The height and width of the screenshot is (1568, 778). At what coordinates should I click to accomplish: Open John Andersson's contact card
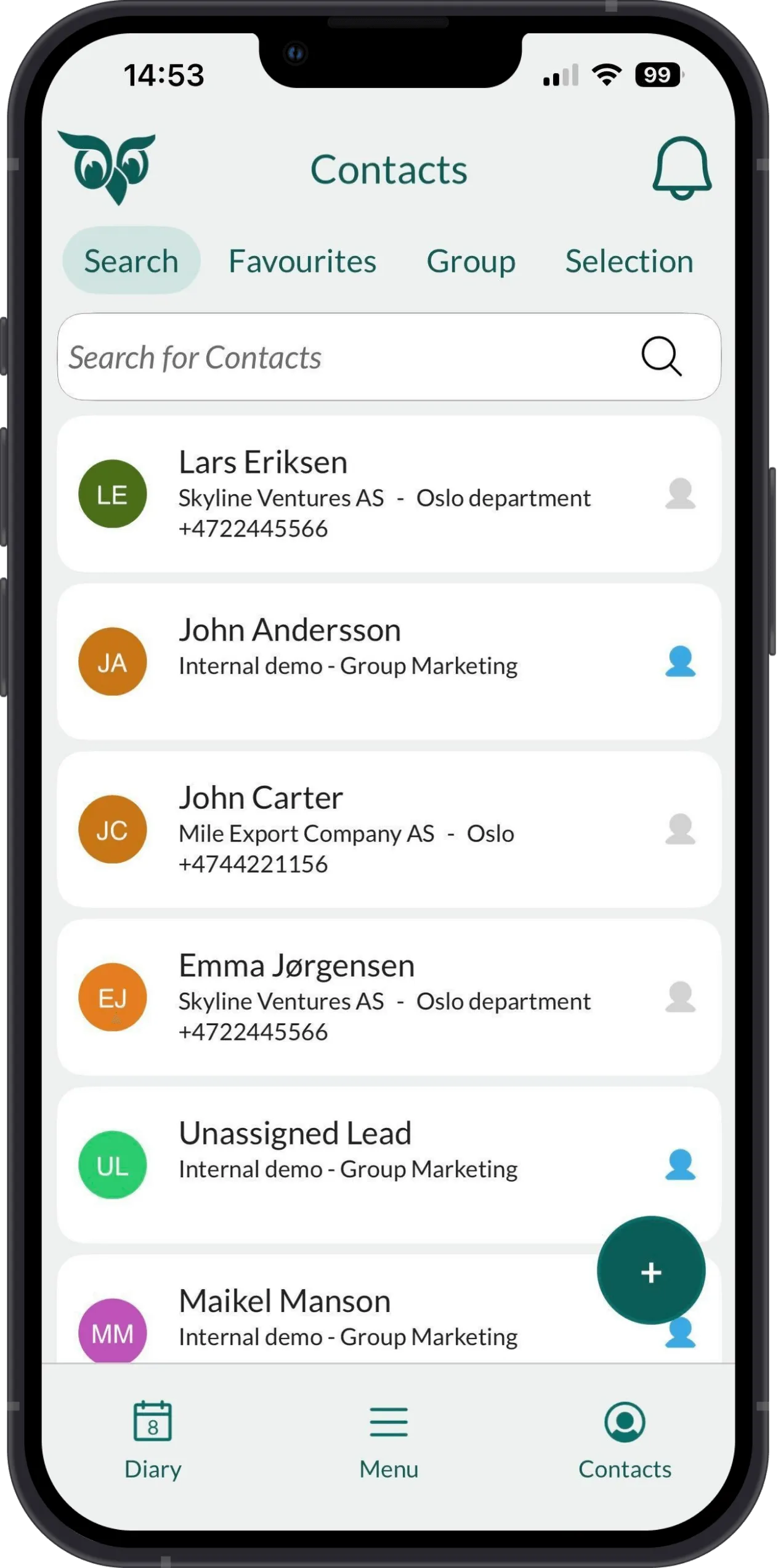(370, 661)
